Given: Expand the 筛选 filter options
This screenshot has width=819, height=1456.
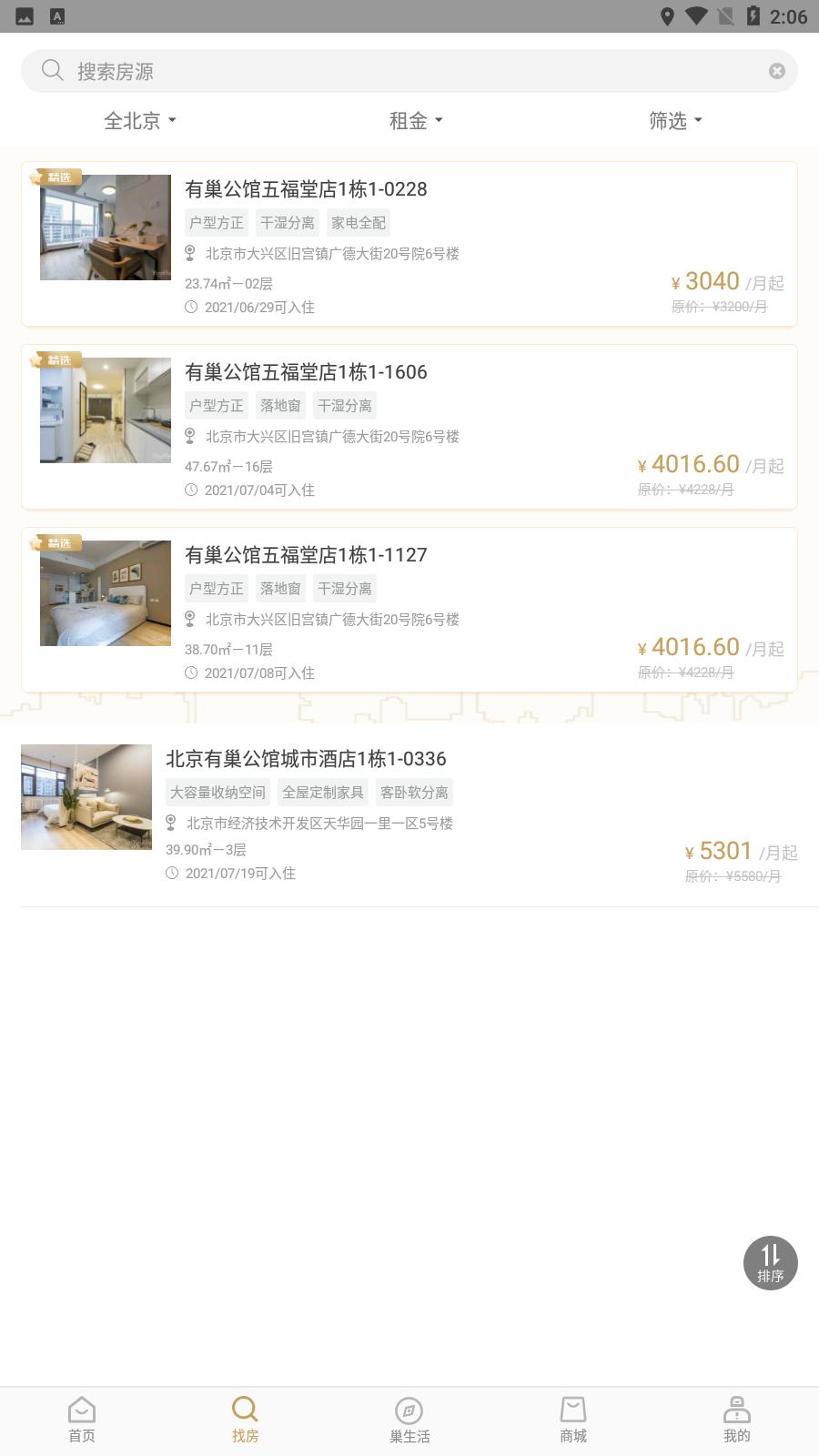Looking at the screenshot, I should tap(675, 120).
